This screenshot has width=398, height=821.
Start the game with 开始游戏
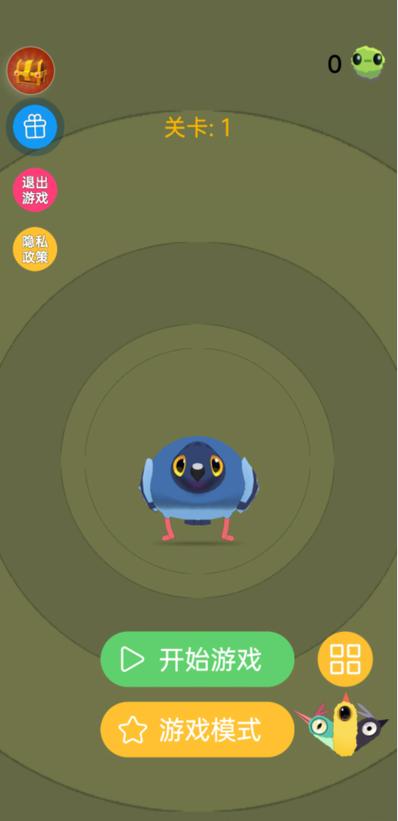(197, 659)
